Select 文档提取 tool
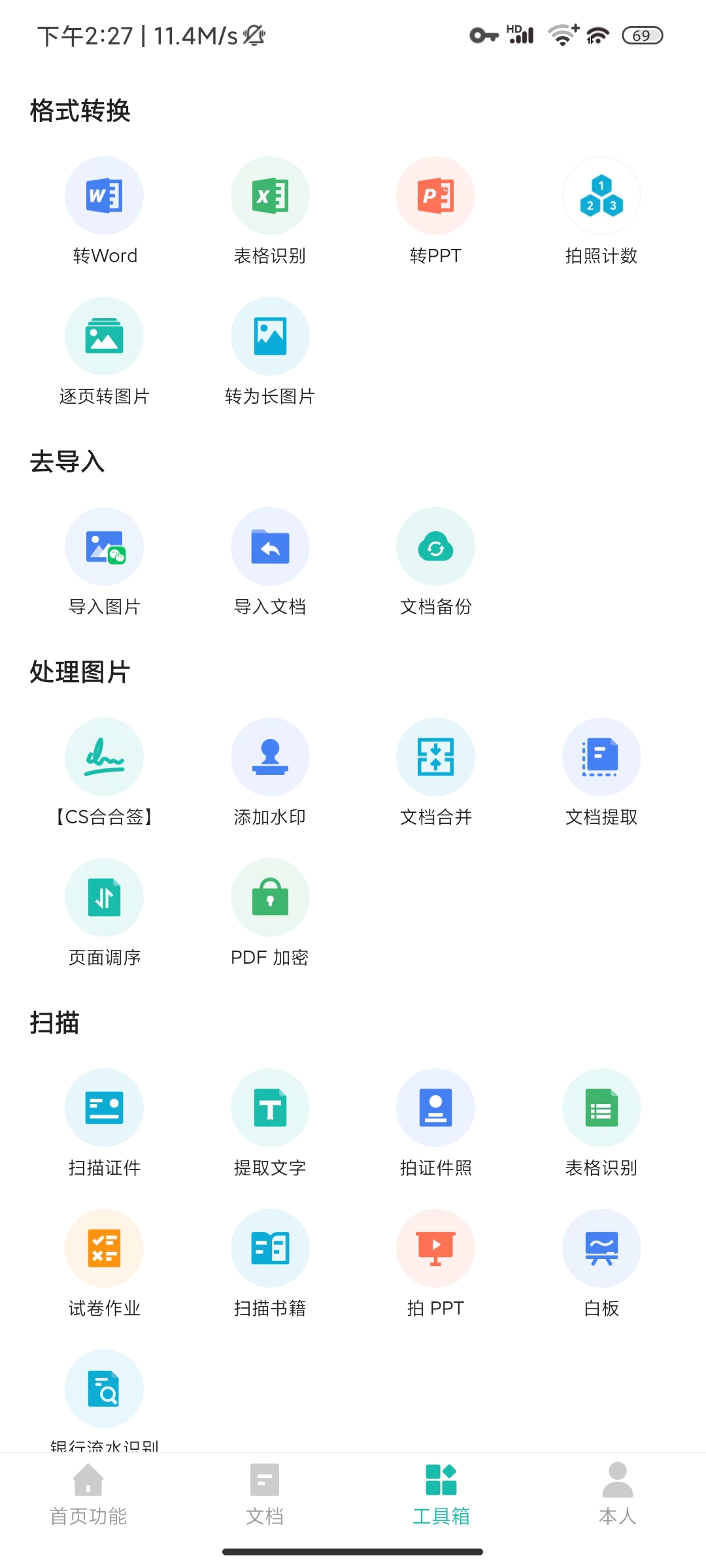 pyautogui.click(x=601, y=757)
